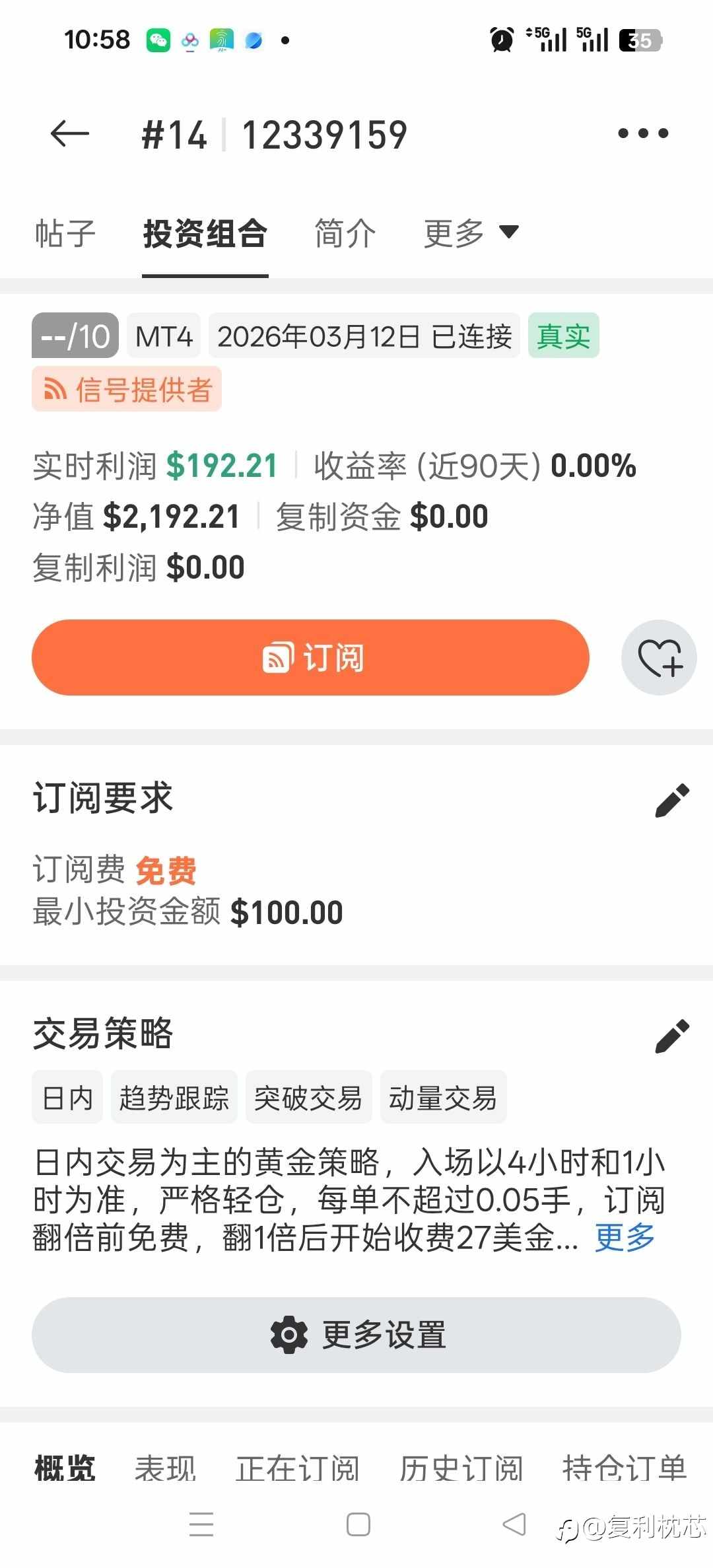Edit subscription requirements via pencil icon
The width and height of the screenshot is (713, 1568).
click(x=669, y=800)
